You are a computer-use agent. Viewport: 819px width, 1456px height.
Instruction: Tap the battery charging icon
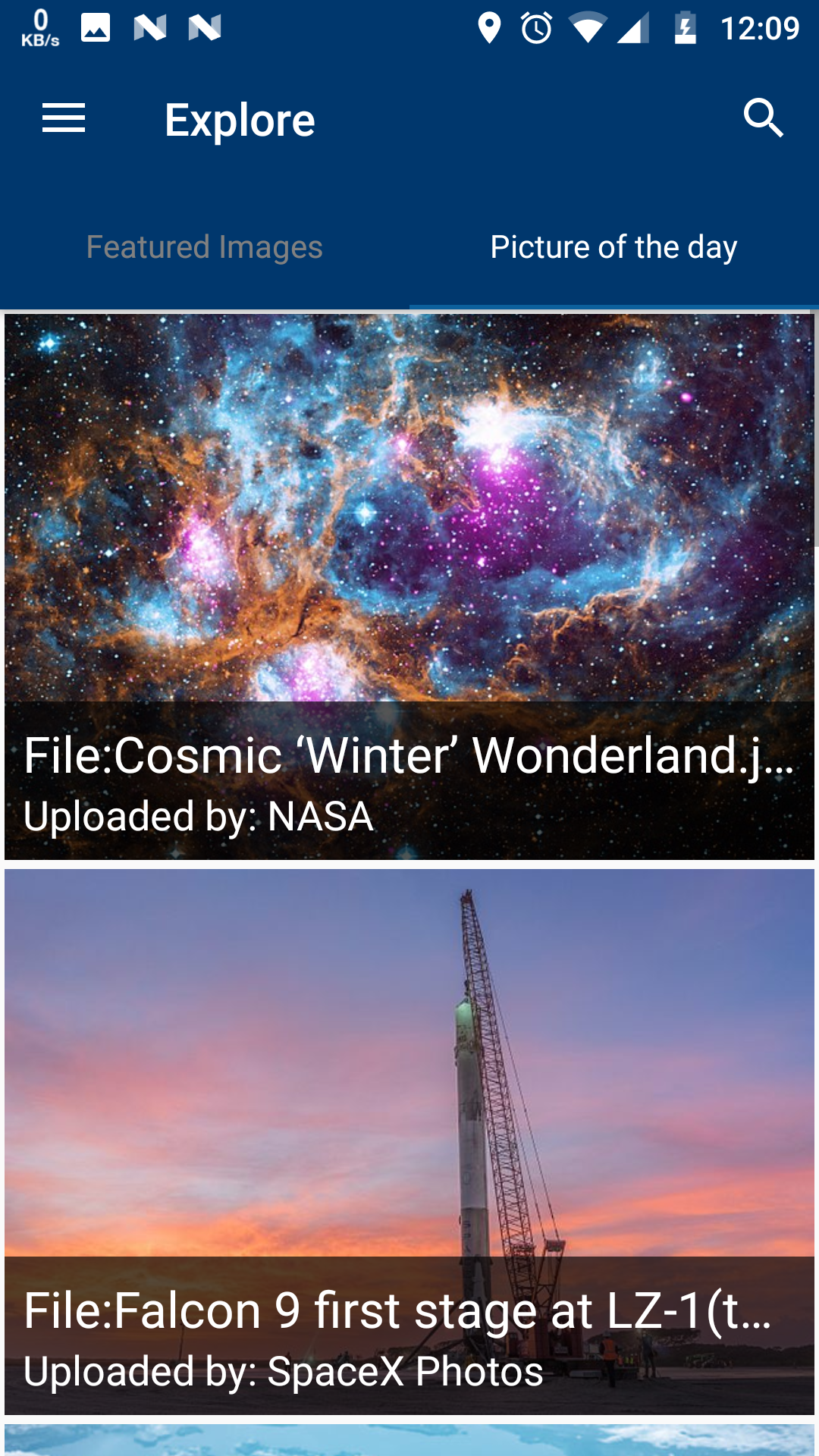click(x=685, y=28)
